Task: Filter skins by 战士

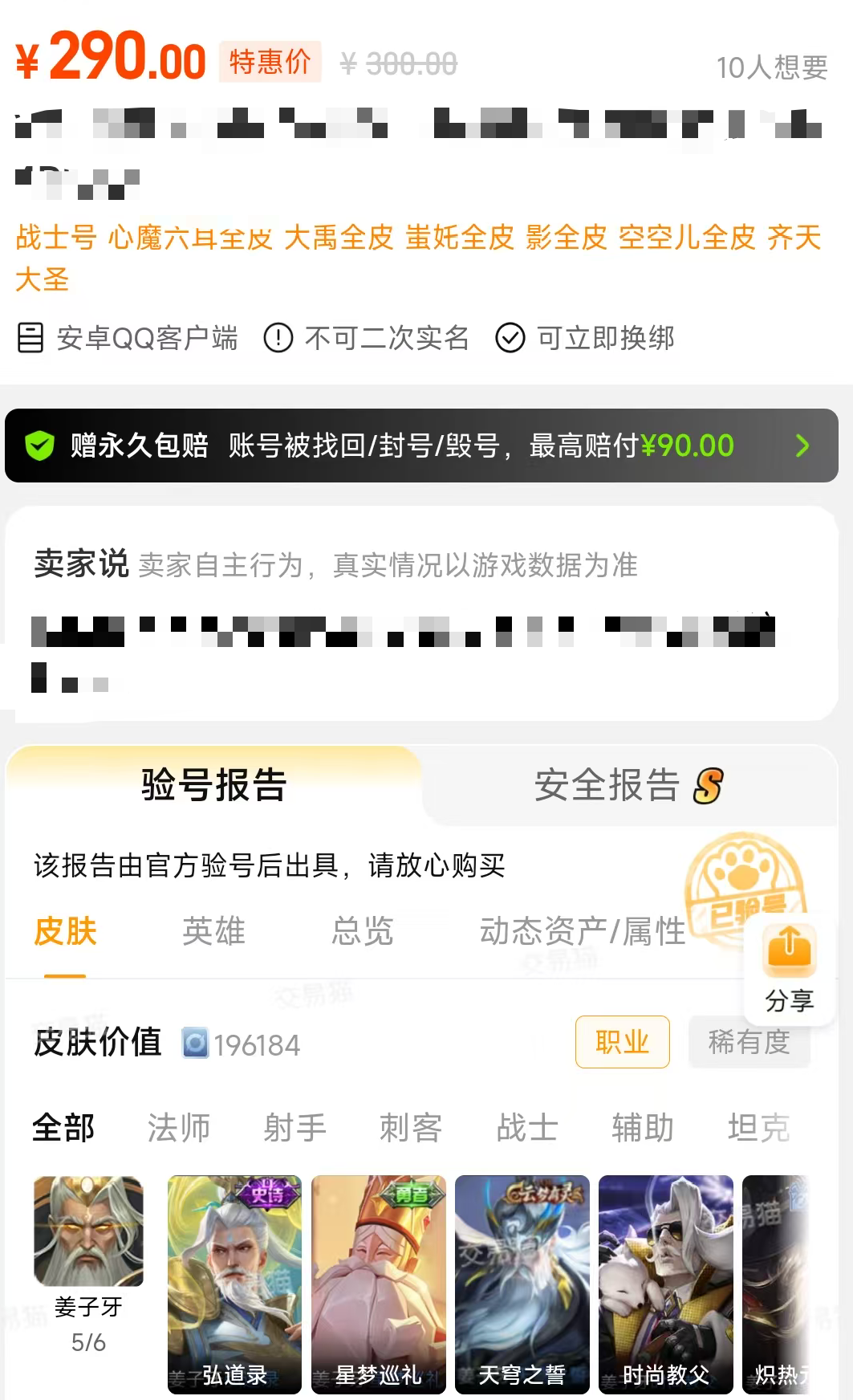Action: click(527, 1127)
